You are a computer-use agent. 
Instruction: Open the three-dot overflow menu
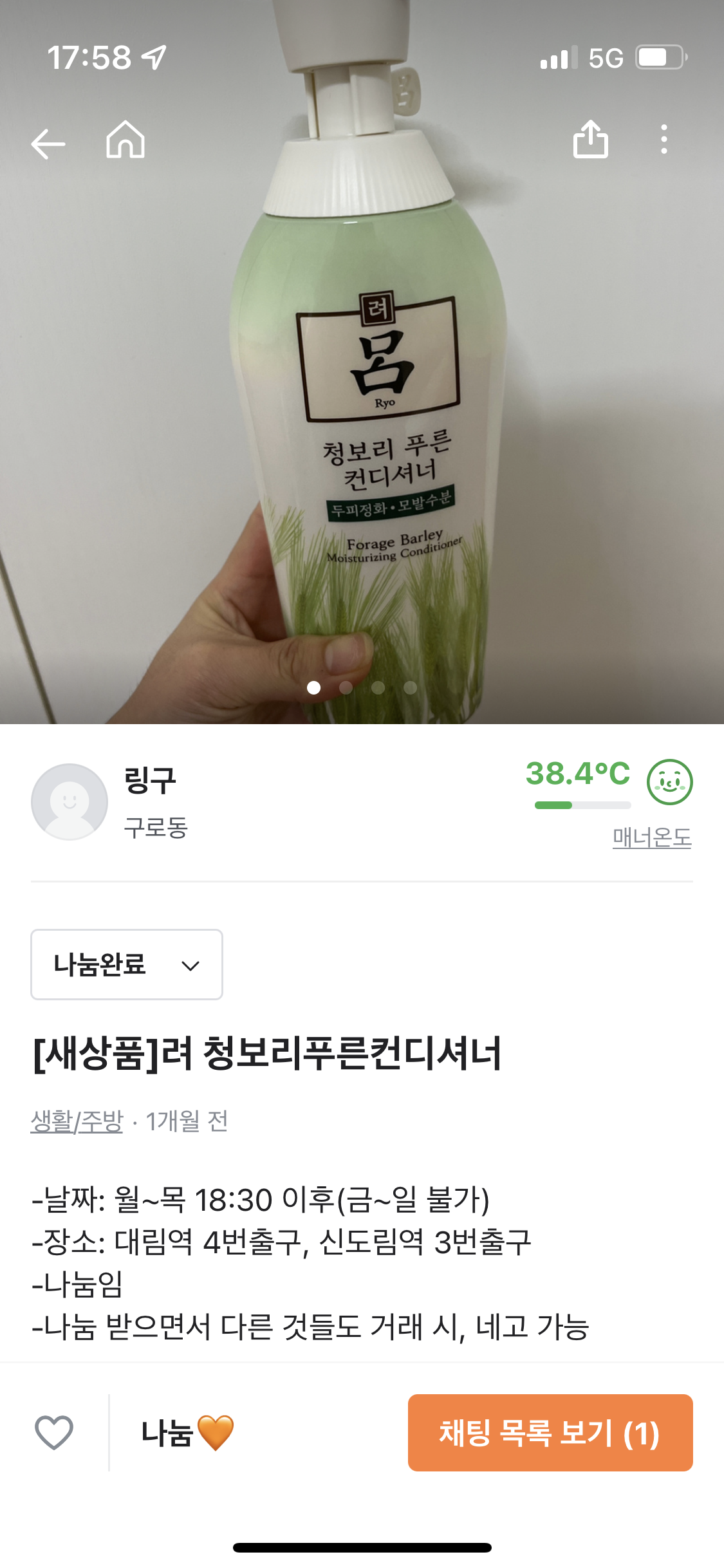[x=664, y=139]
